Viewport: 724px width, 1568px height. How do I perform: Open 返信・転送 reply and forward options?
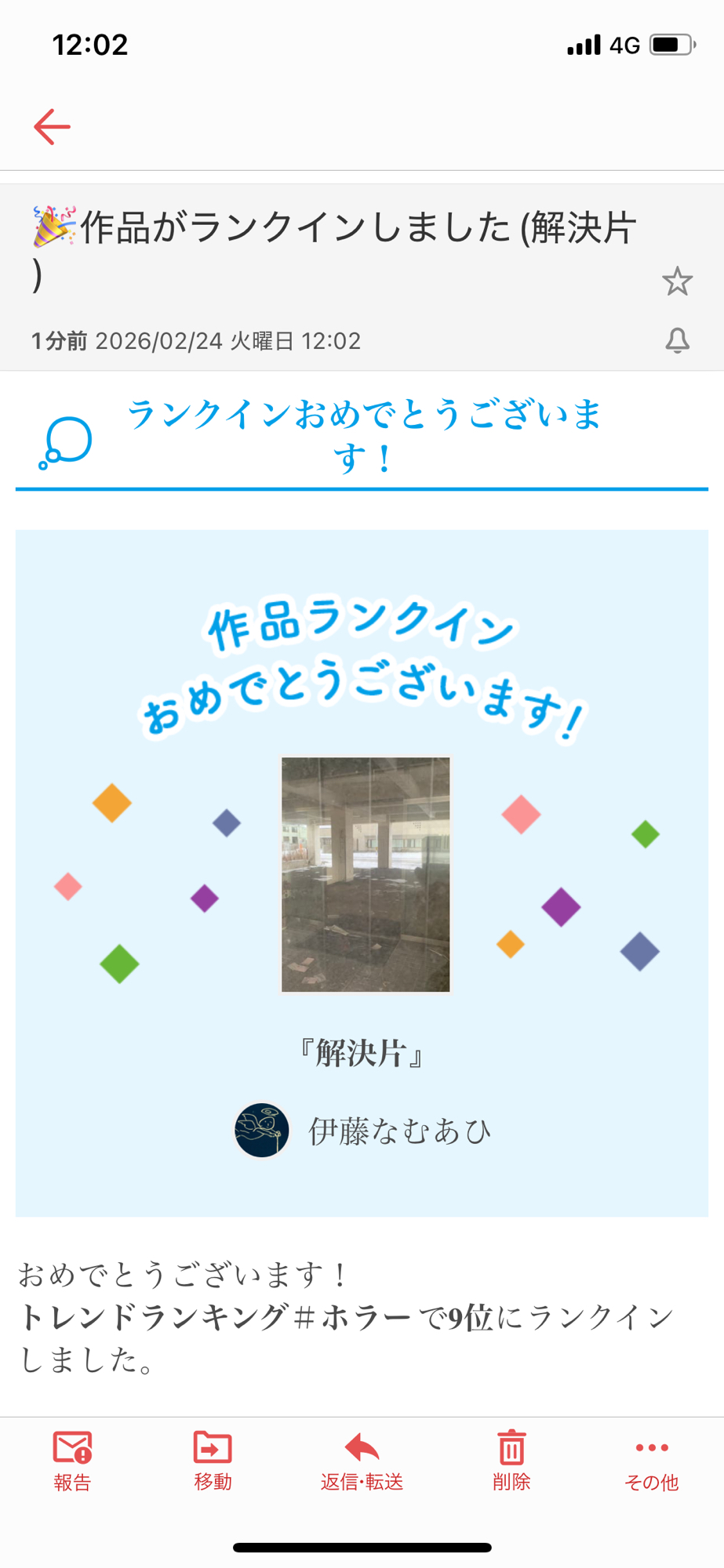tap(362, 1461)
